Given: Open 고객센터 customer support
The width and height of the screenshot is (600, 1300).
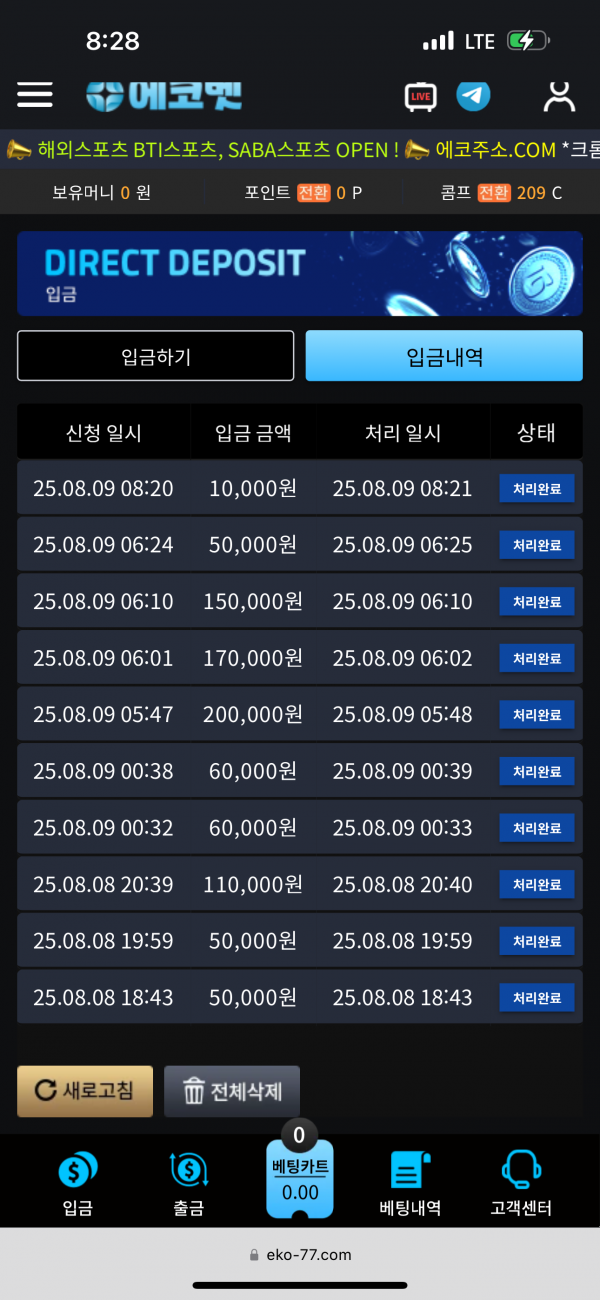Looking at the screenshot, I should pos(521,1183).
